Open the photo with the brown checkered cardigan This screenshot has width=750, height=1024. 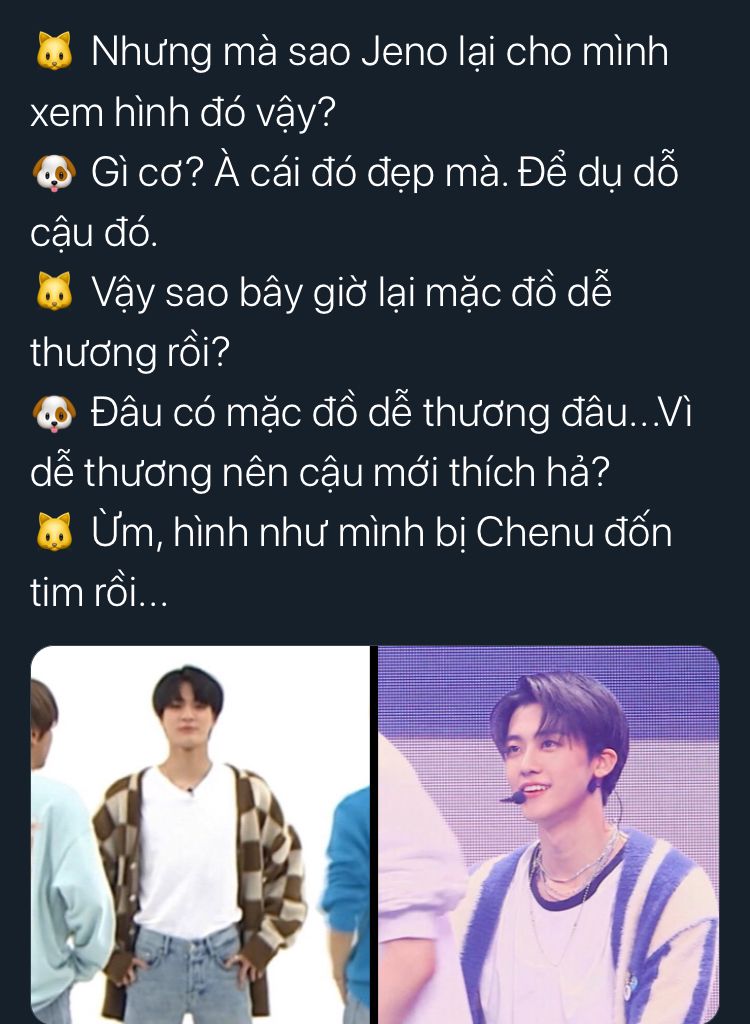pyautogui.click(x=200, y=835)
